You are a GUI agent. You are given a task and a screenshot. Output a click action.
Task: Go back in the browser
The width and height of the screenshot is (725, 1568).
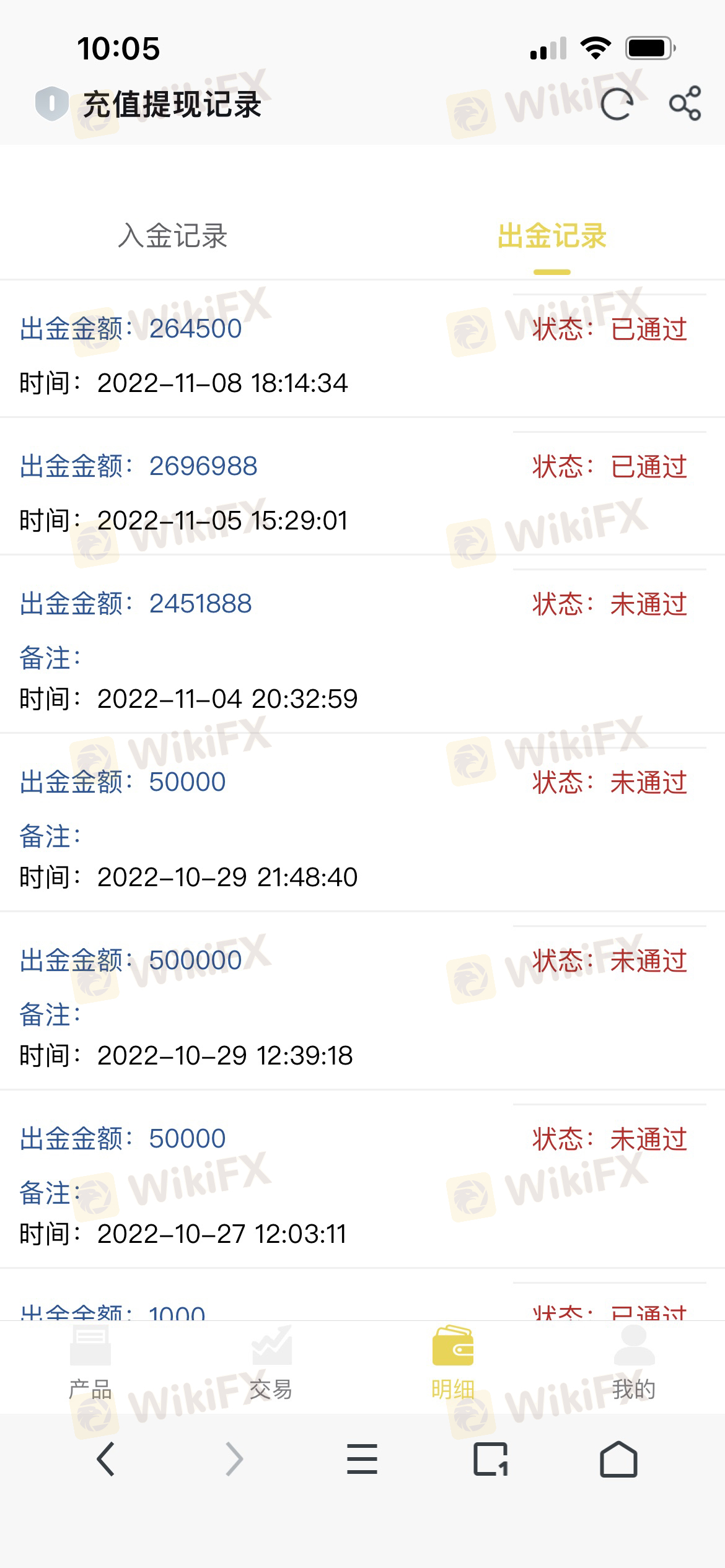click(x=106, y=1459)
